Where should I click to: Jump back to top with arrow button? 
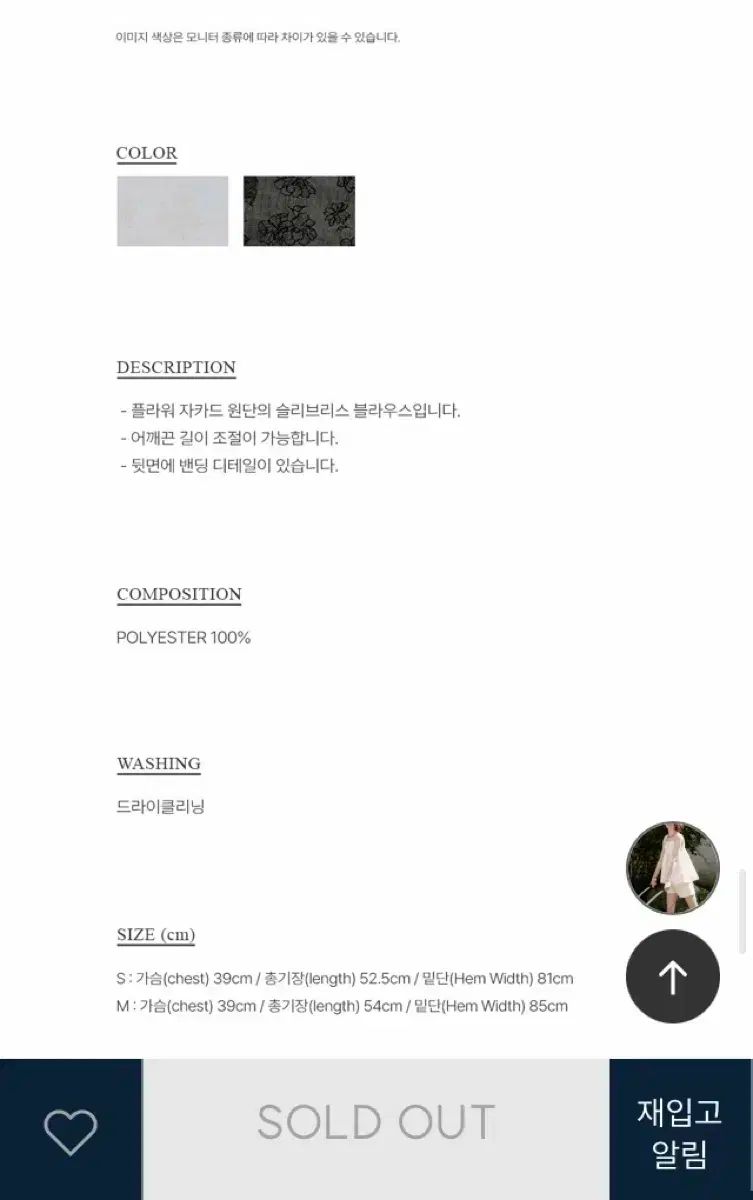tap(672, 977)
